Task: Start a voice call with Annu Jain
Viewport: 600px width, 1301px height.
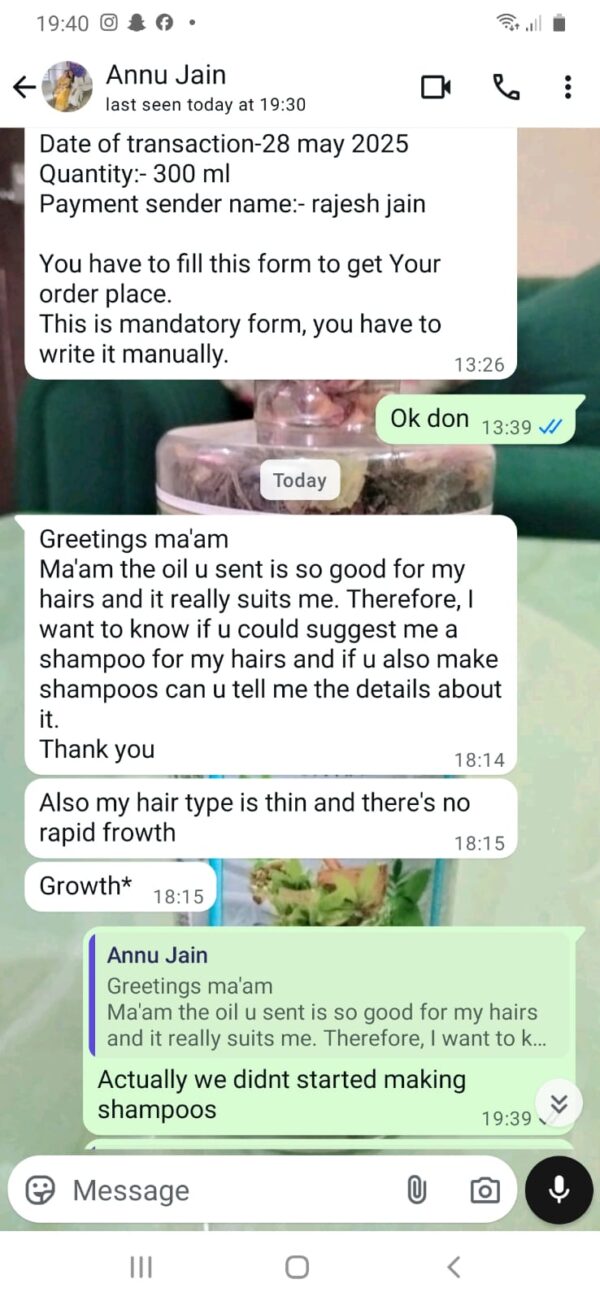Action: [x=506, y=88]
